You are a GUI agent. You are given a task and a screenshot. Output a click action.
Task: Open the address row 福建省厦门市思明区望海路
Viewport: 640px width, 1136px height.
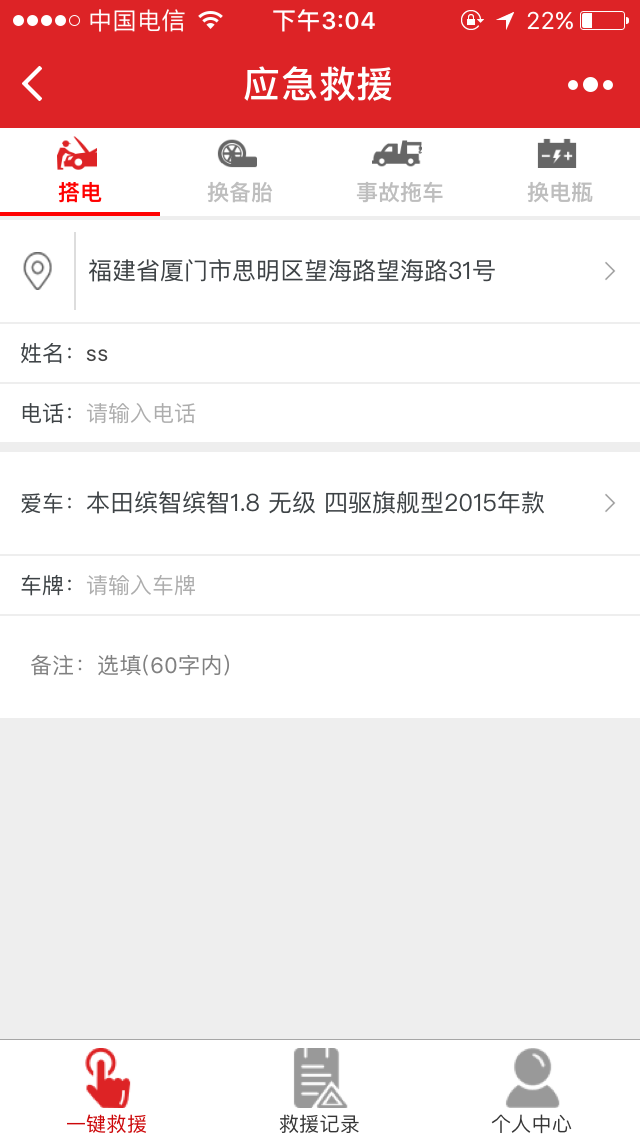[x=320, y=272]
